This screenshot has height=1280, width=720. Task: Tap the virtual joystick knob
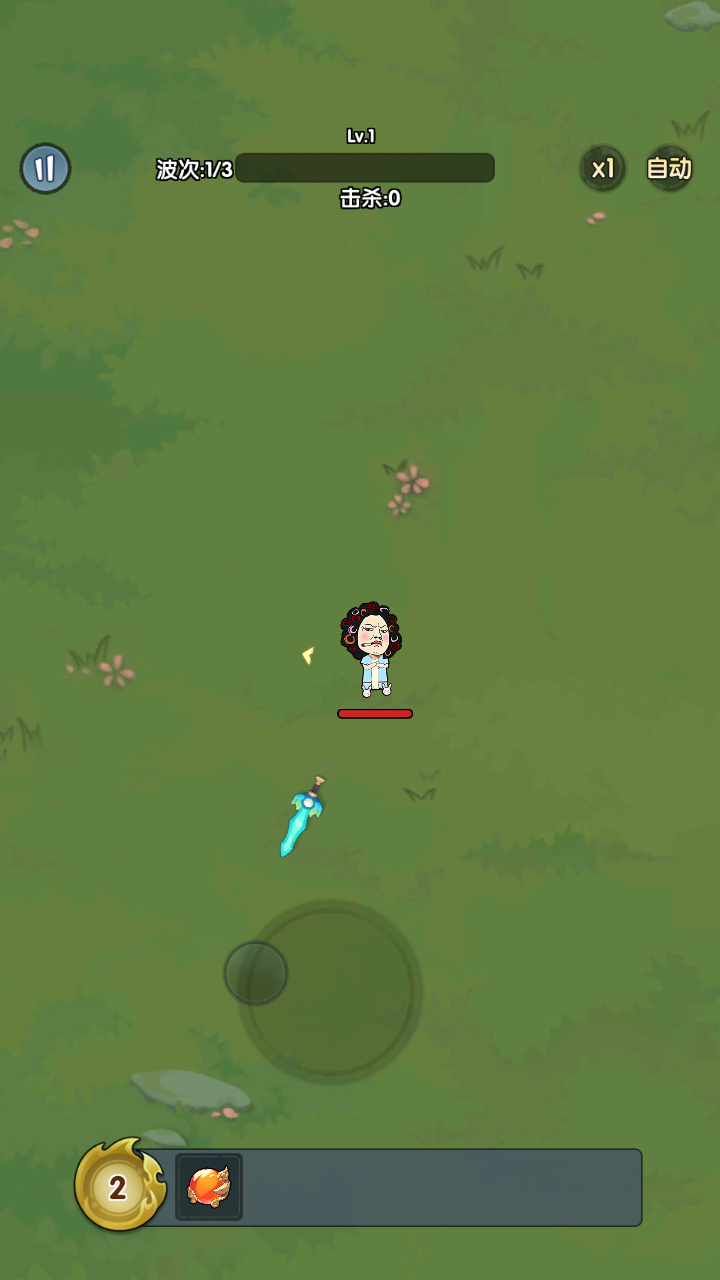pyautogui.click(x=256, y=973)
